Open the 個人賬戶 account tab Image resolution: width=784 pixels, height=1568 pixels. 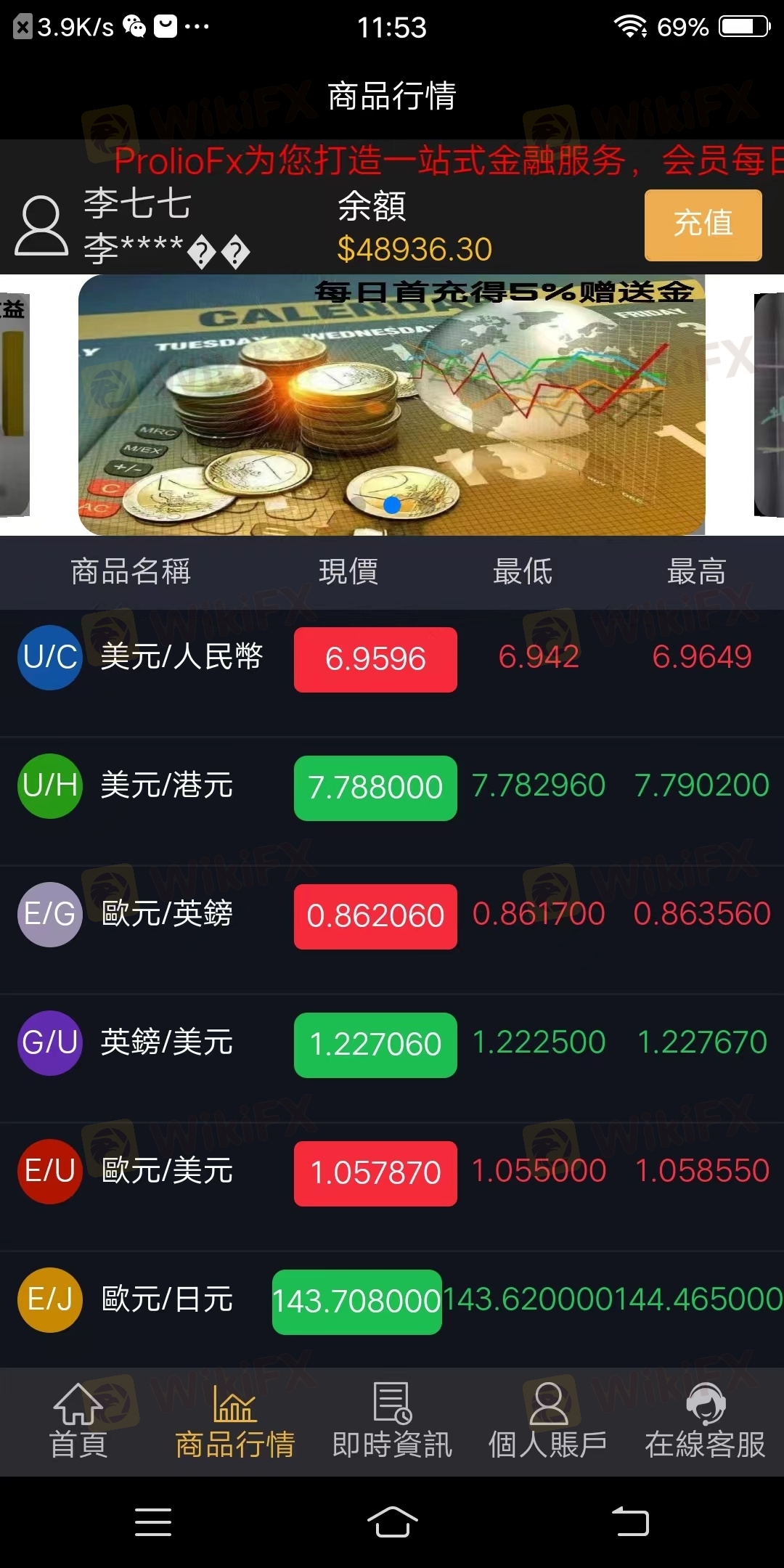[x=549, y=1421]
